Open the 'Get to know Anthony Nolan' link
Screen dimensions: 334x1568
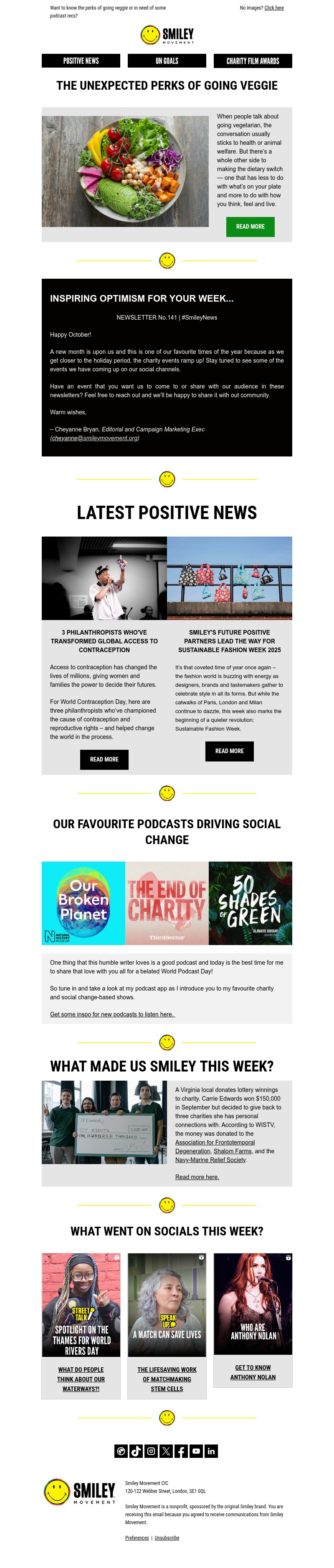(x=252, y=1372)
